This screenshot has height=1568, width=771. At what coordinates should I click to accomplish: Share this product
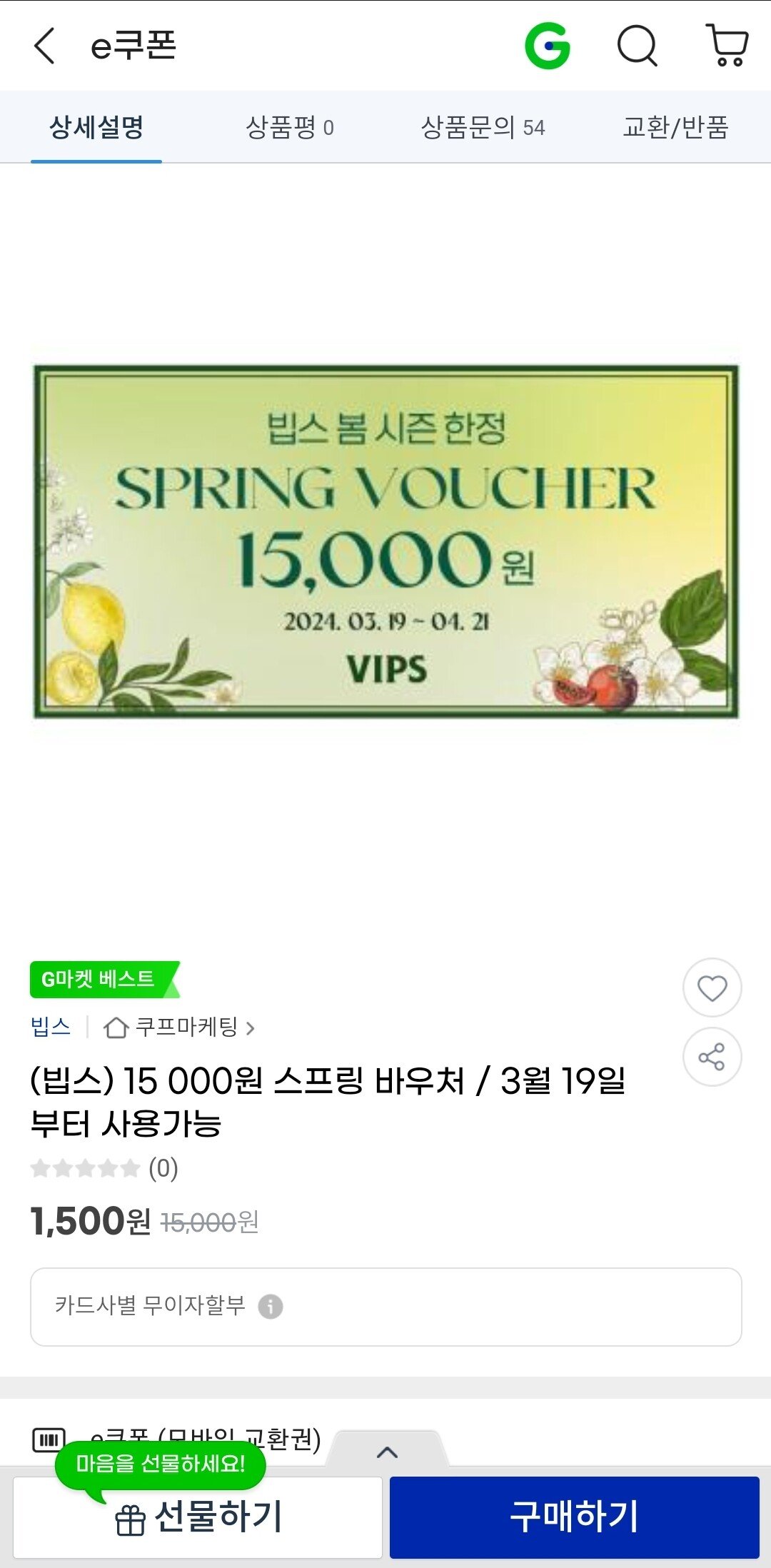click(x=712, y=1057)
